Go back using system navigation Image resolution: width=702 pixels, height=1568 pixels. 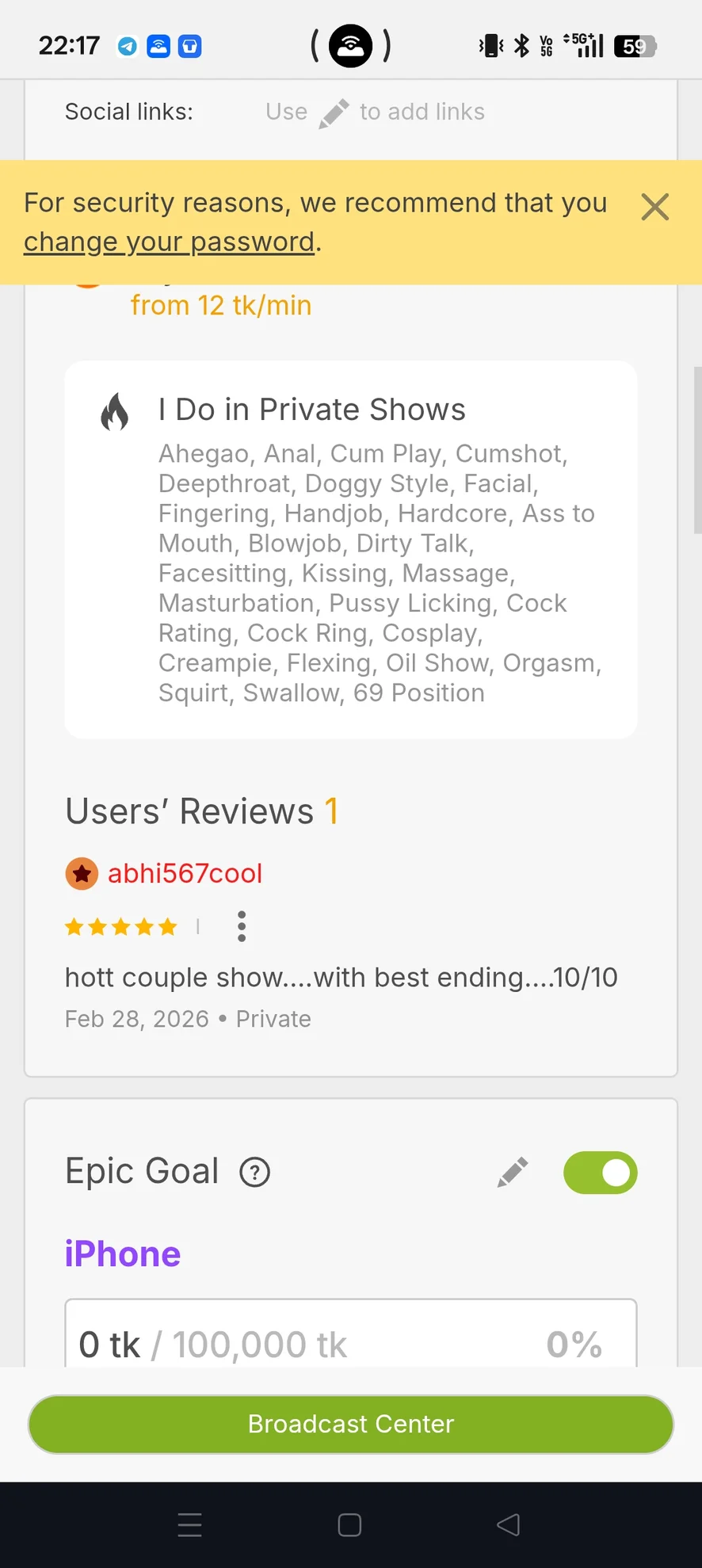[508, 1524]
